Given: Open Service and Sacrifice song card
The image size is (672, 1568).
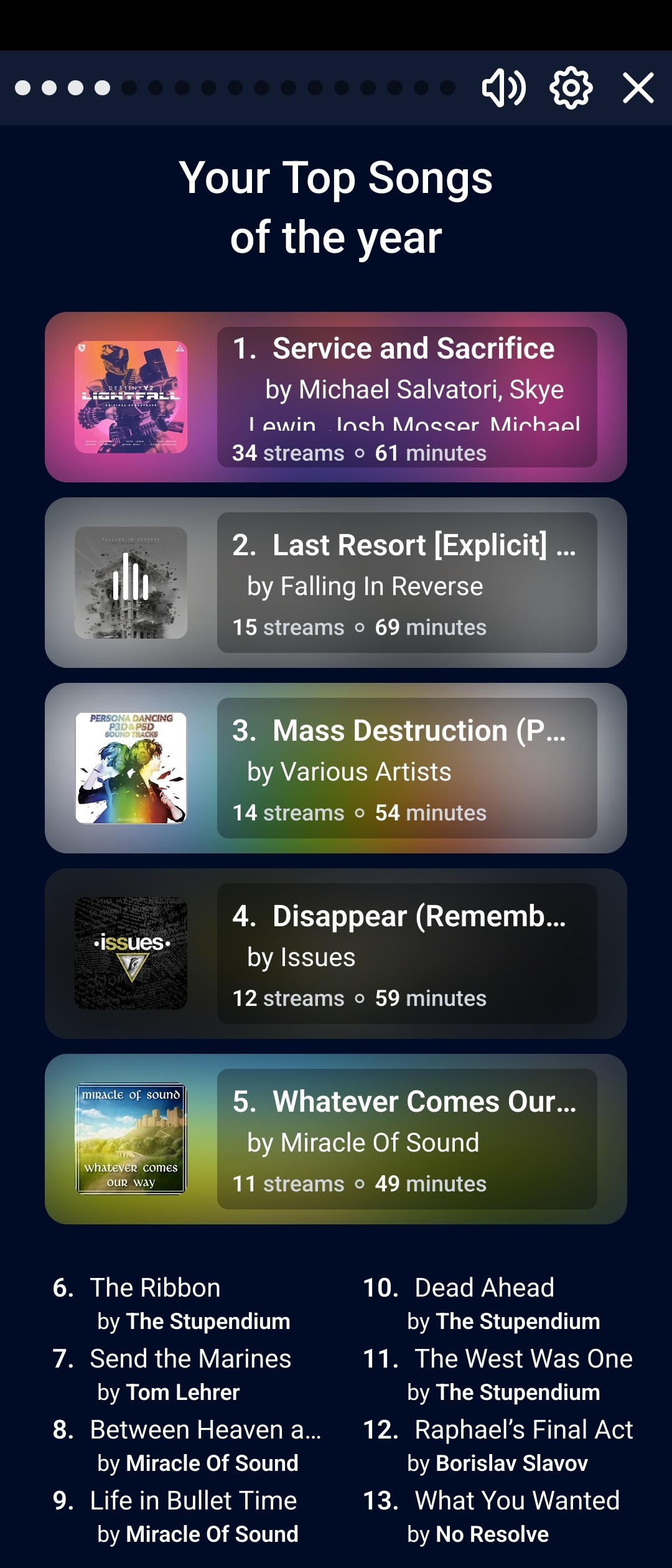Looking at the screenshot, I should [x=336, y=397].
